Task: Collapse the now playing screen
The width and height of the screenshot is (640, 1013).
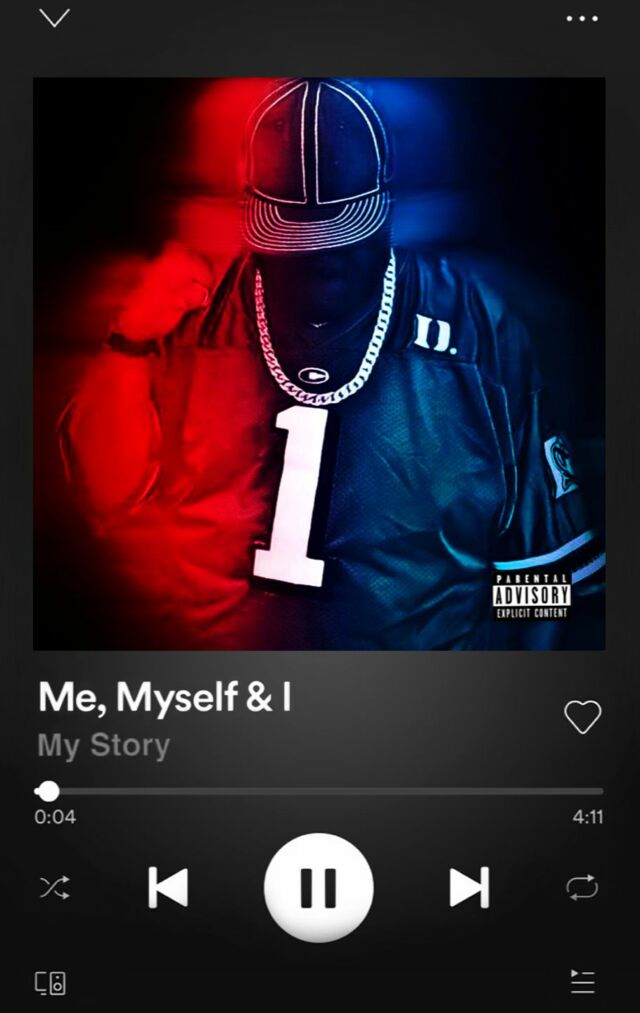Action: [54, 18]
